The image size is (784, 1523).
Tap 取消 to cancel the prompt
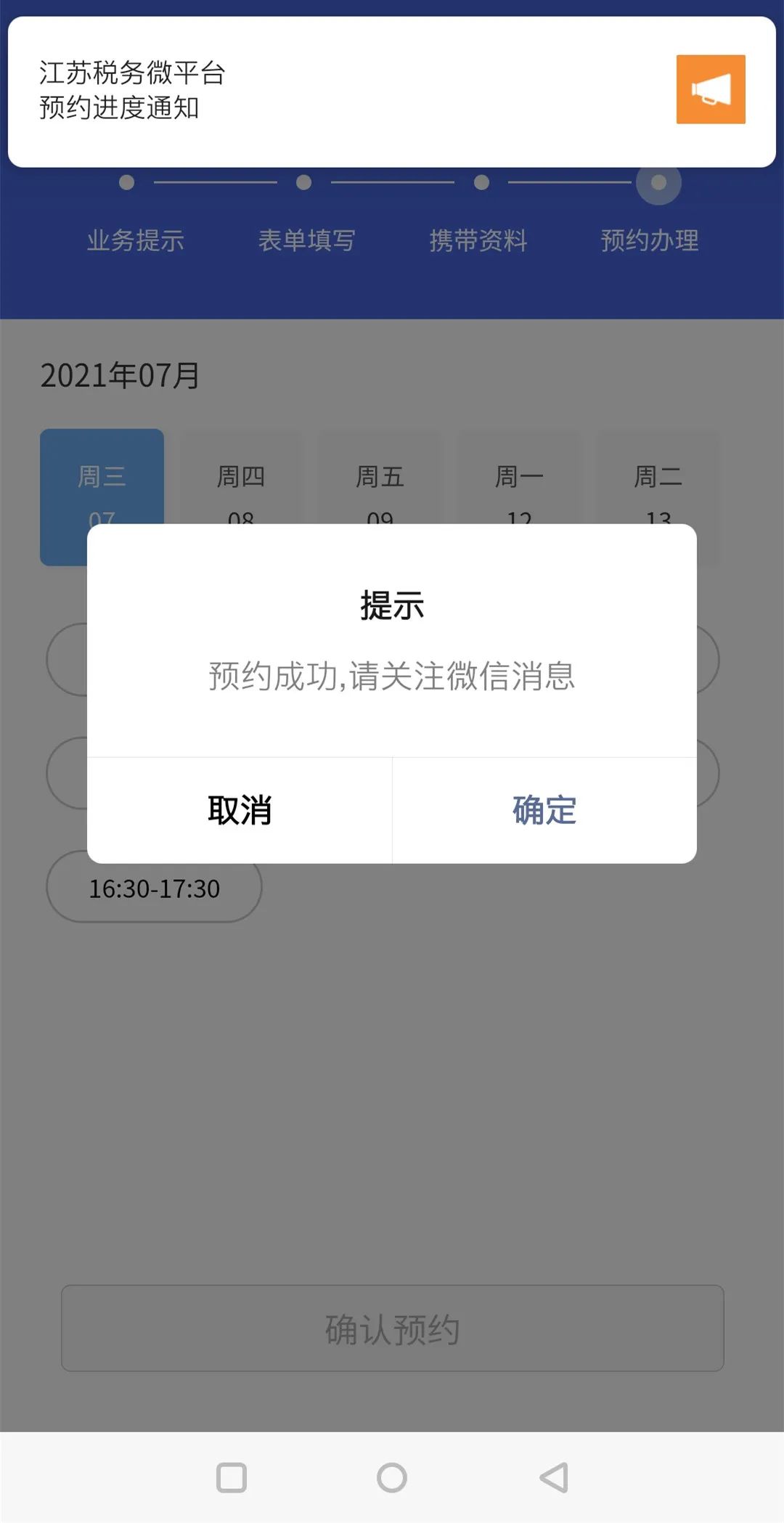click(x=240, y=810)
